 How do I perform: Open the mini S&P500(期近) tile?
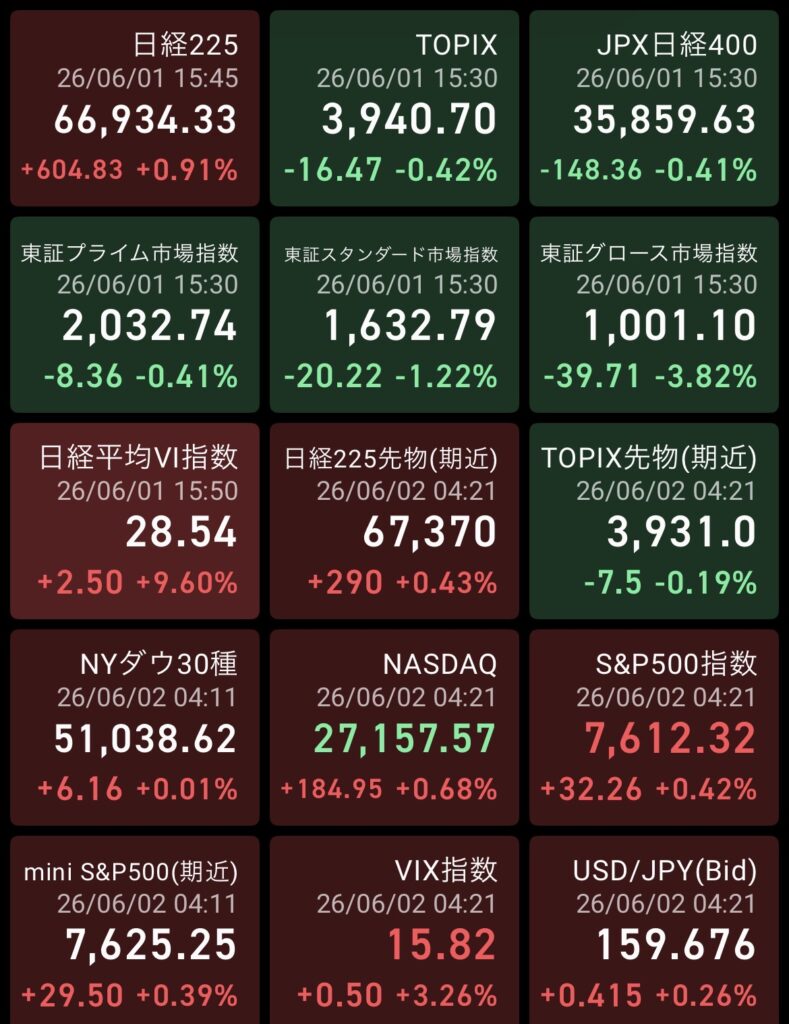point(135,930)
